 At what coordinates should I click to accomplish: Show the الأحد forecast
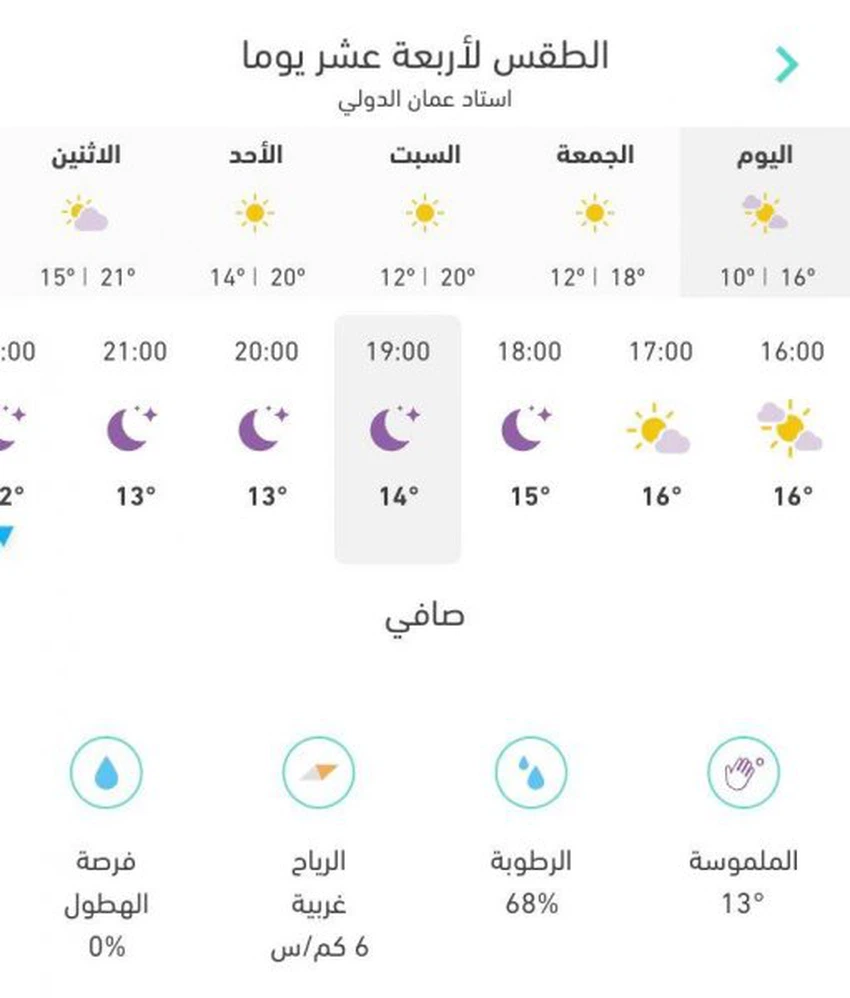click(x=256, y=212)
